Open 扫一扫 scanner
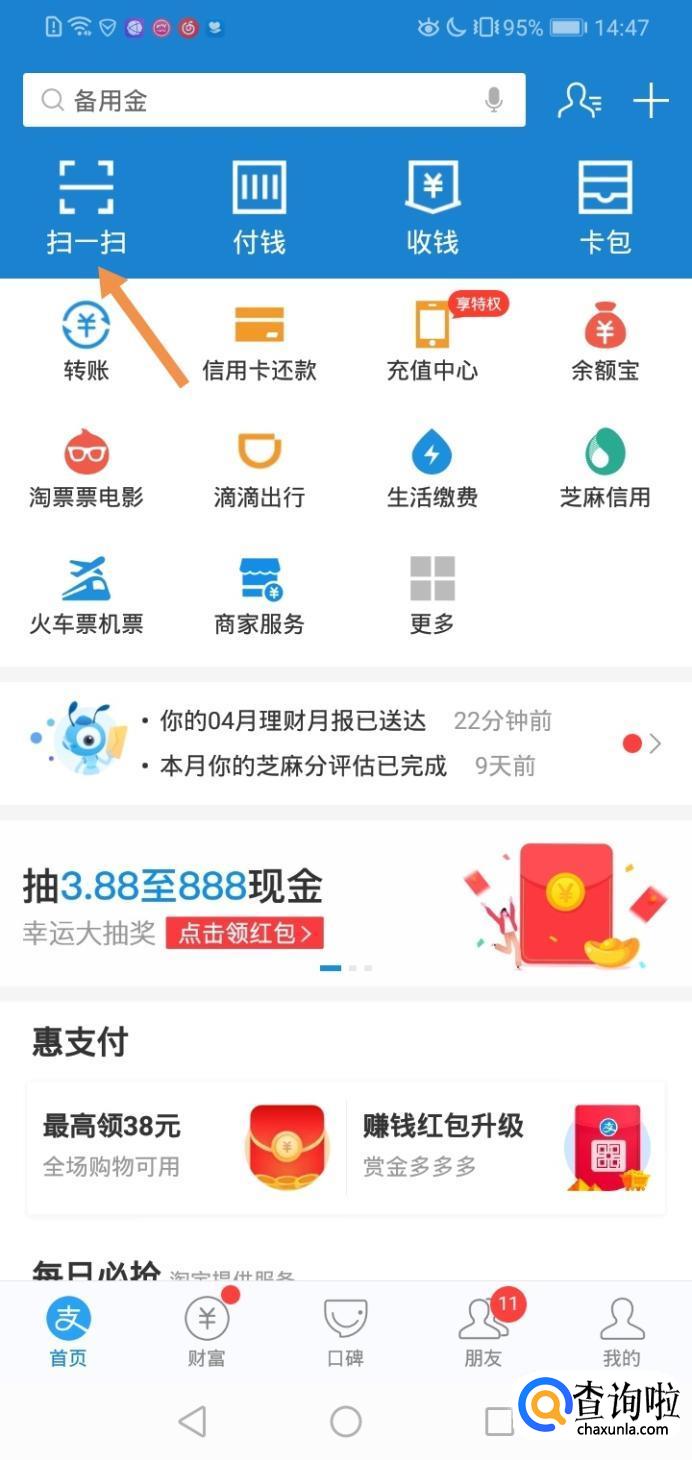This screenshot has height=1460, width=692. click(x=86, y=206)
